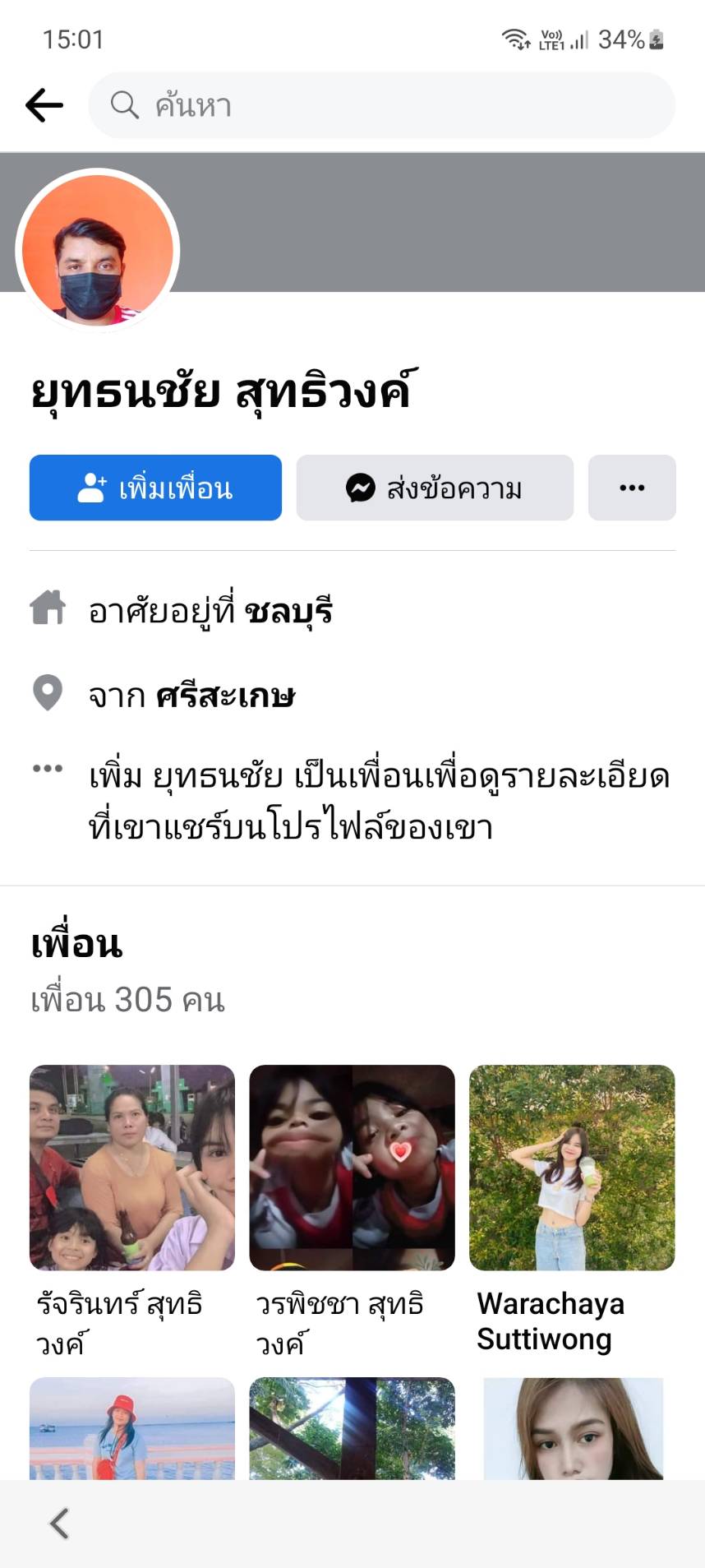The height and width of the screenshot is (1568, 705).
Task: Open friend รัจรินทร์ สุทธิวงค์
Action: point(132,1168)
